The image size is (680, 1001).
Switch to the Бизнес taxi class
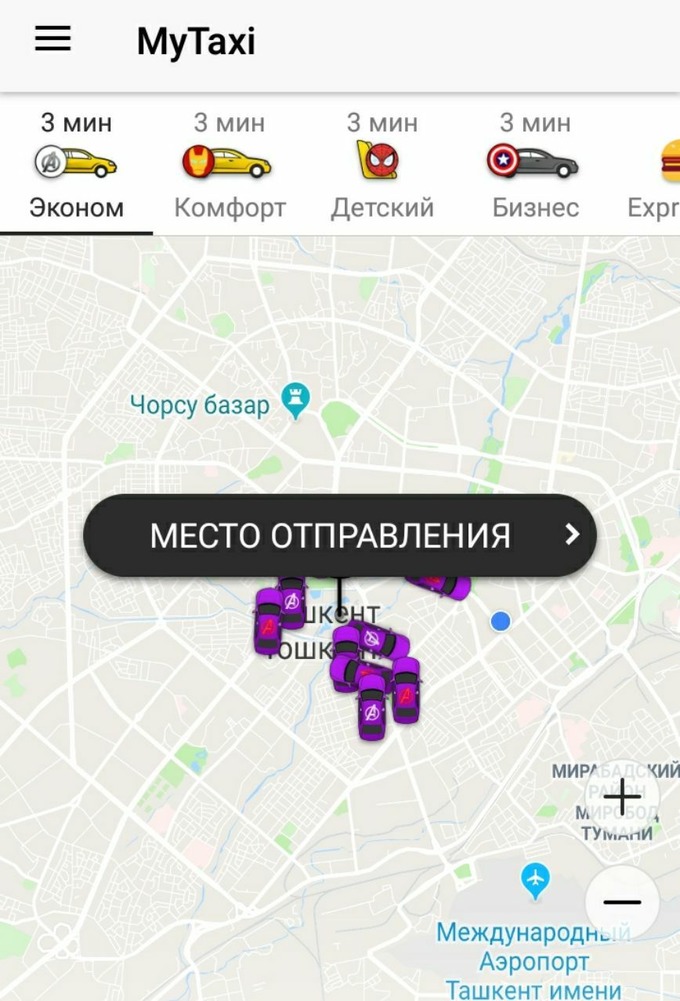pyautogui.click(x=535, y=166)
